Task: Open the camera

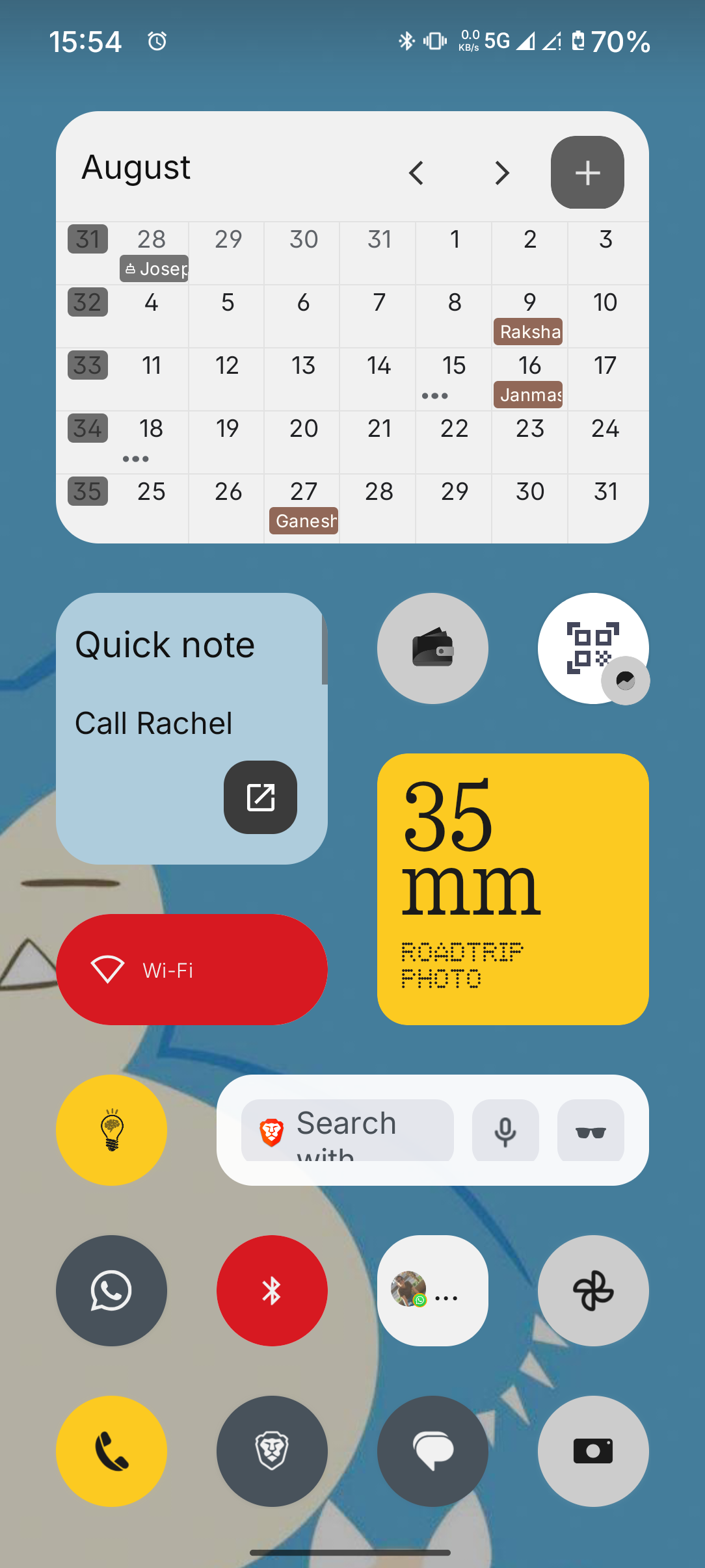Action: pos(593,1451)
